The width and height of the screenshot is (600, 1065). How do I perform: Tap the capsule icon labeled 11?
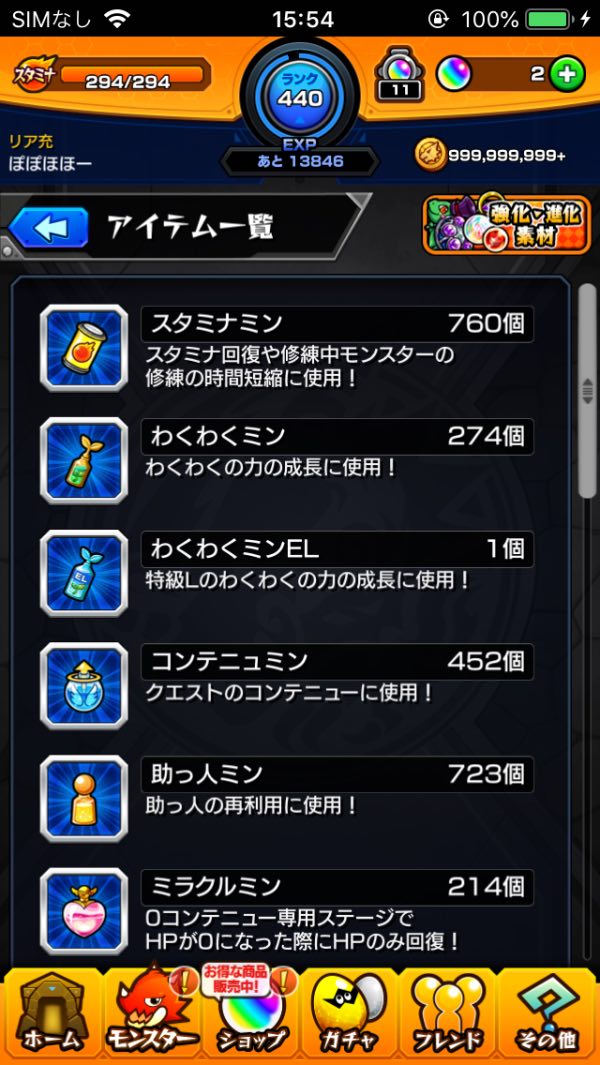tap(400, 76)
